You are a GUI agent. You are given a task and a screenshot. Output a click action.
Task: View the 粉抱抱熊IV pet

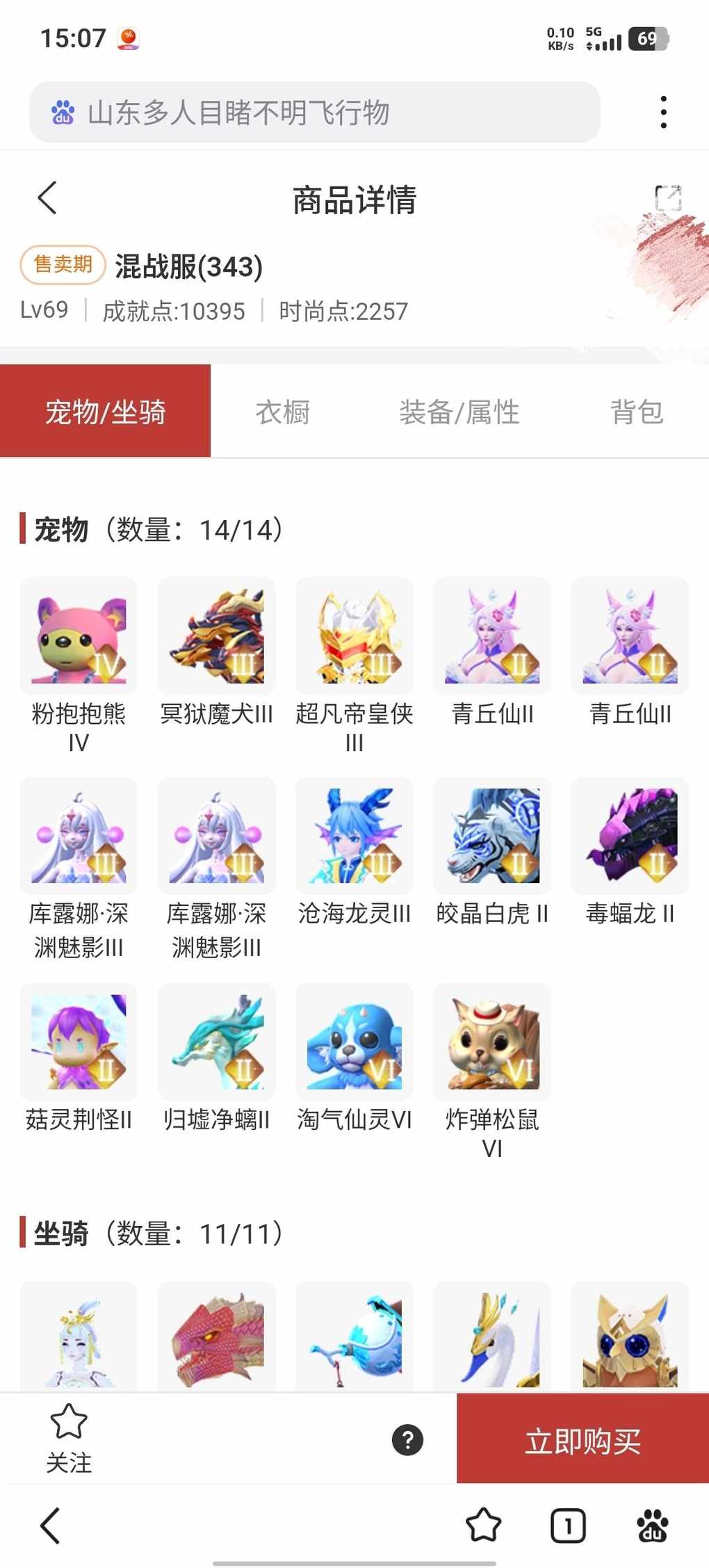(79, 636)
